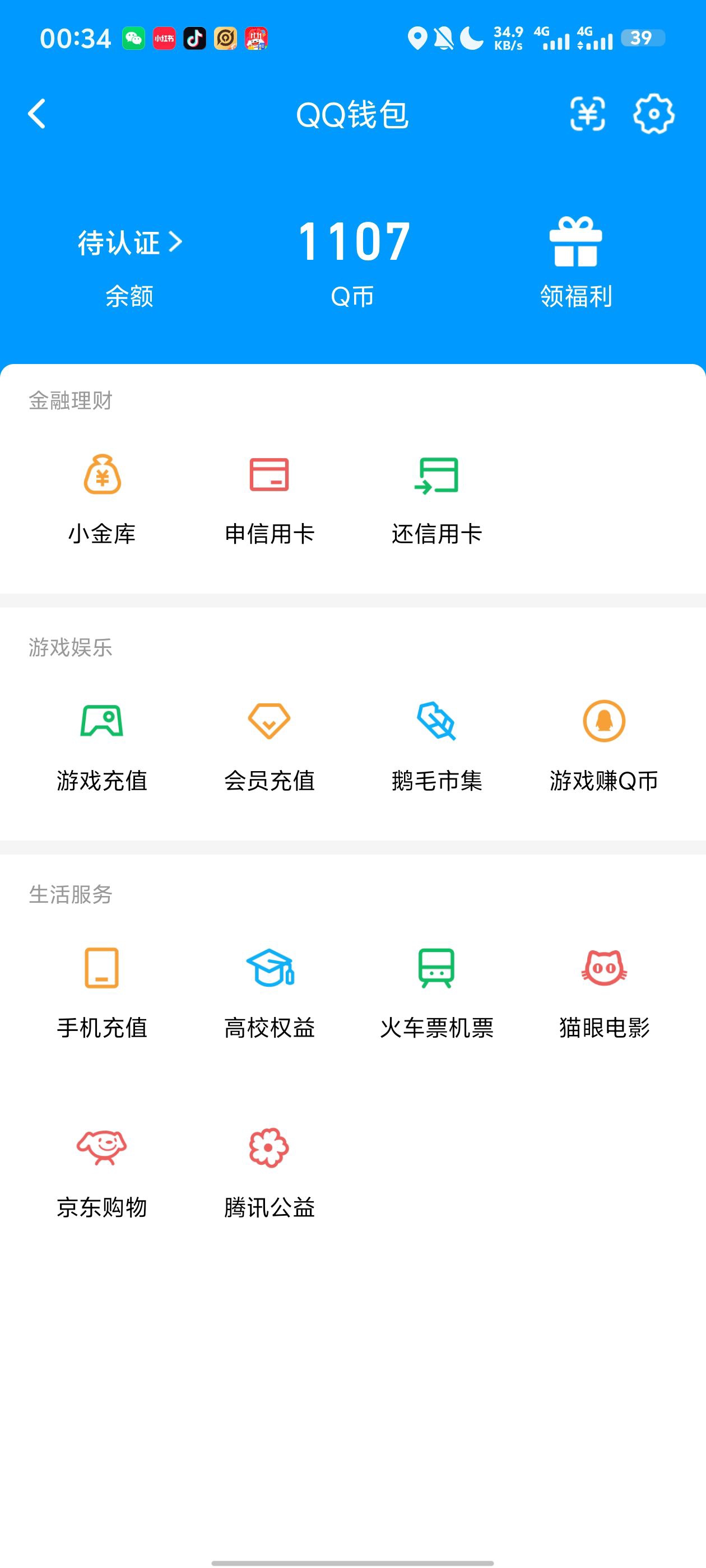Open 猫眼电影

(603, 992)
